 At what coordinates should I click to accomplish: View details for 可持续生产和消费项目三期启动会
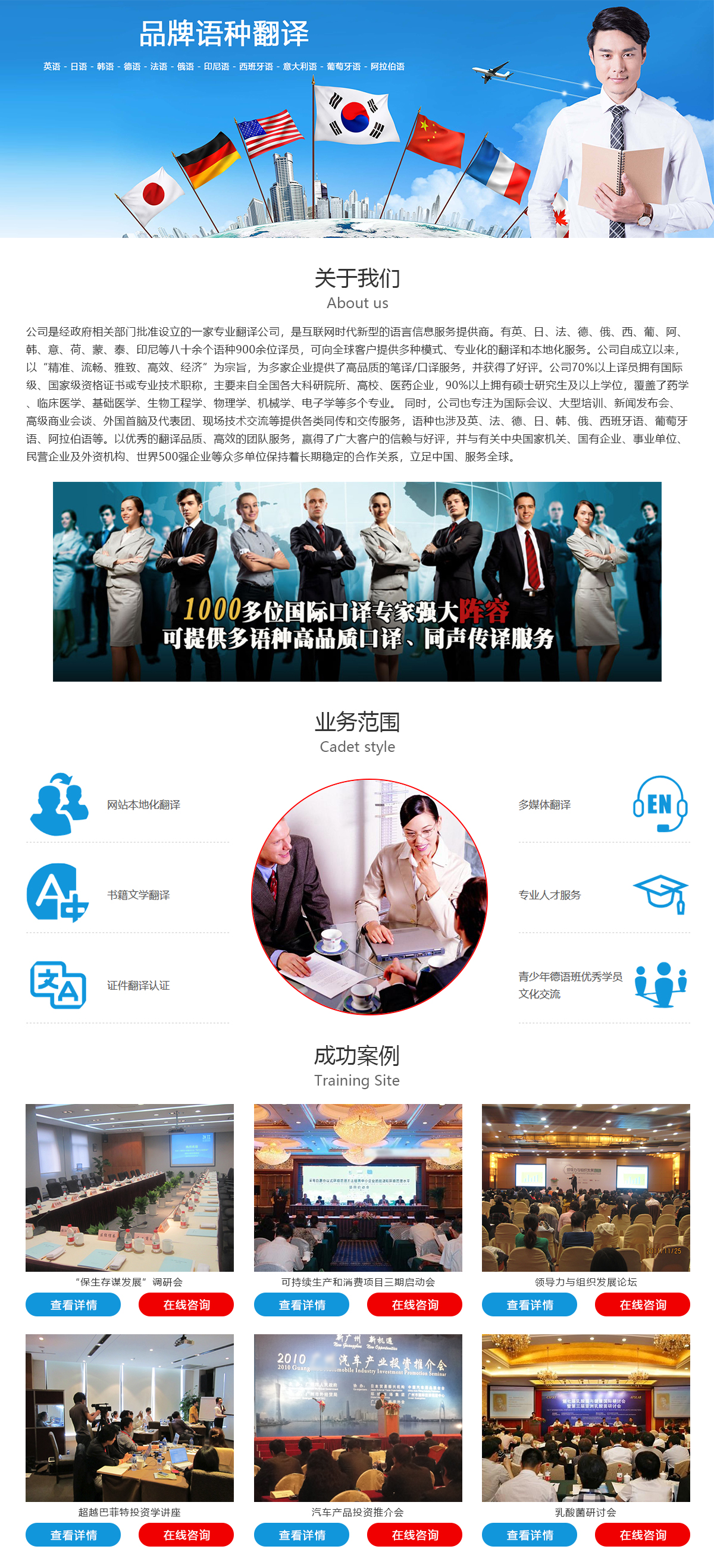point(301,1304)
